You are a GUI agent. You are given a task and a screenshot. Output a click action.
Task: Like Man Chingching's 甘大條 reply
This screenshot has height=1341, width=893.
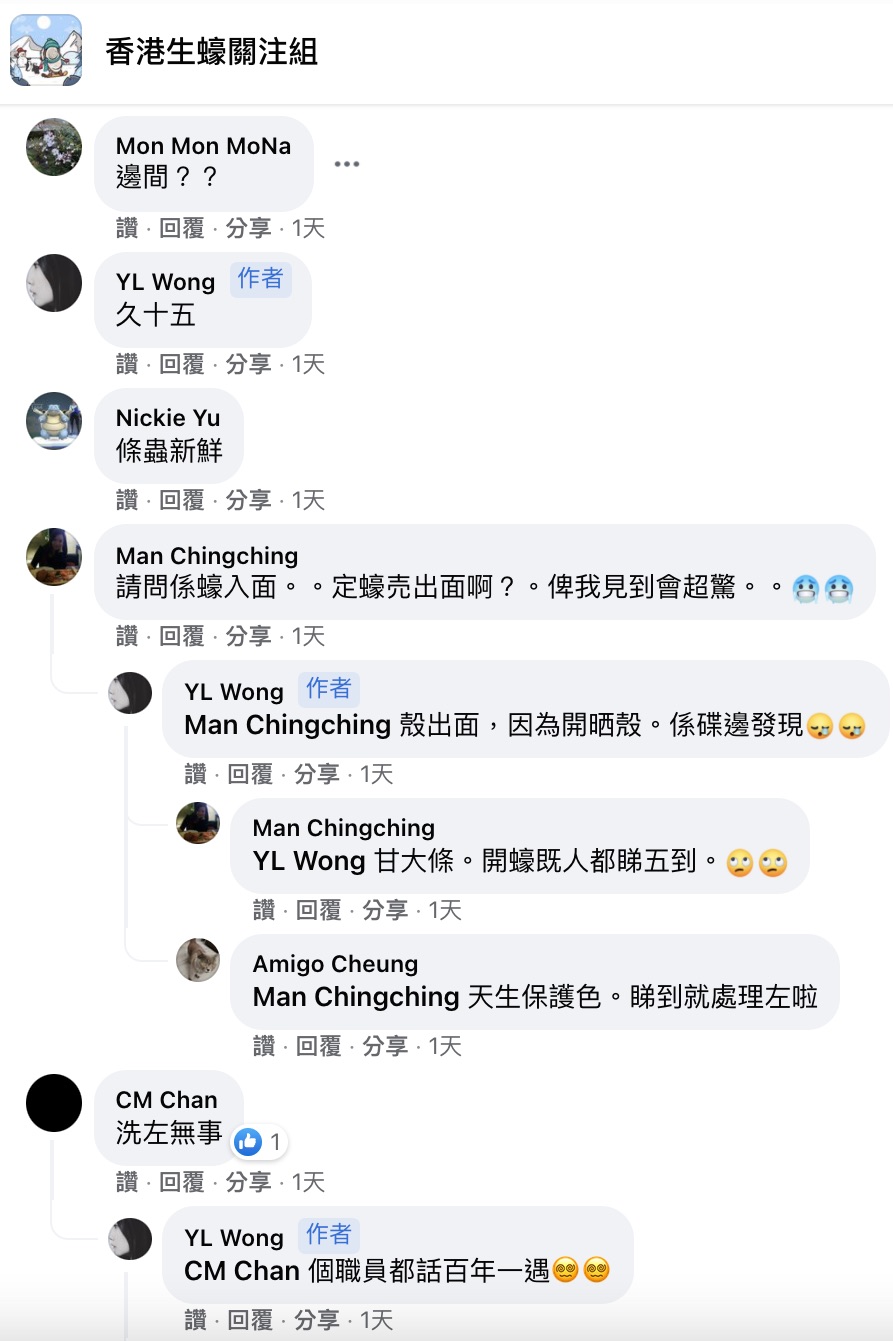[264, 910]
